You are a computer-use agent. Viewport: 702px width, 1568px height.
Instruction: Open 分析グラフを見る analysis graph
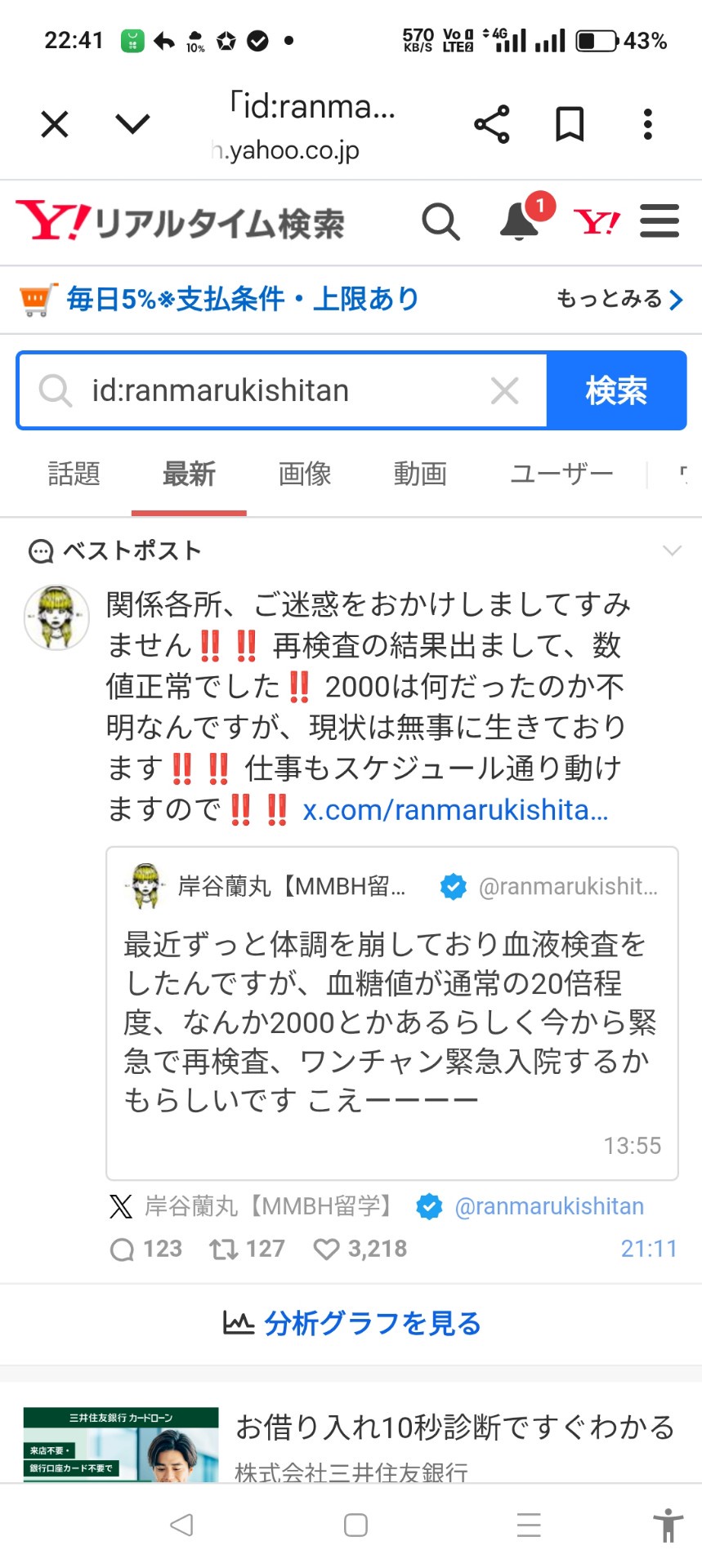351,1323
